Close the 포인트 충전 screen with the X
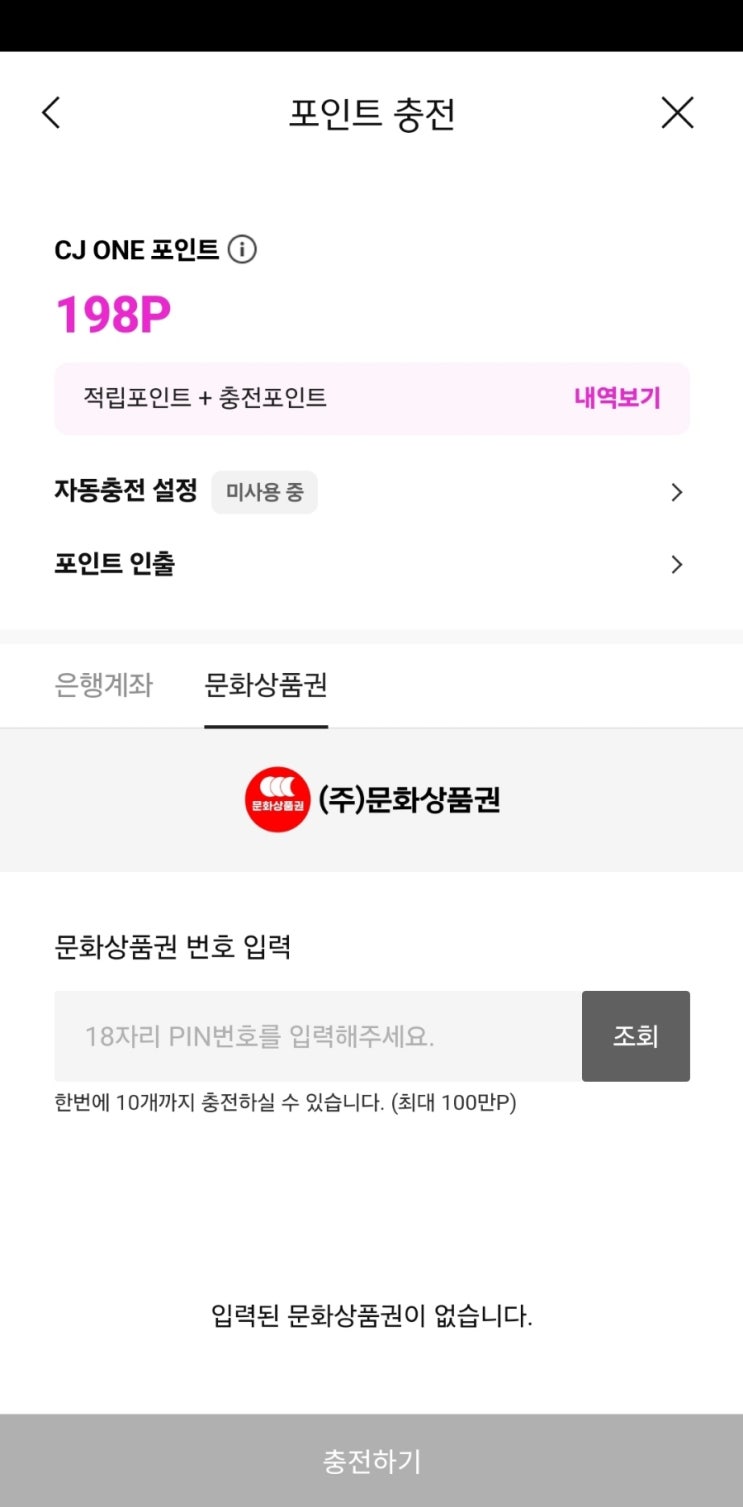The width and height of the screenshot is (743, 1507). (677, 113)
